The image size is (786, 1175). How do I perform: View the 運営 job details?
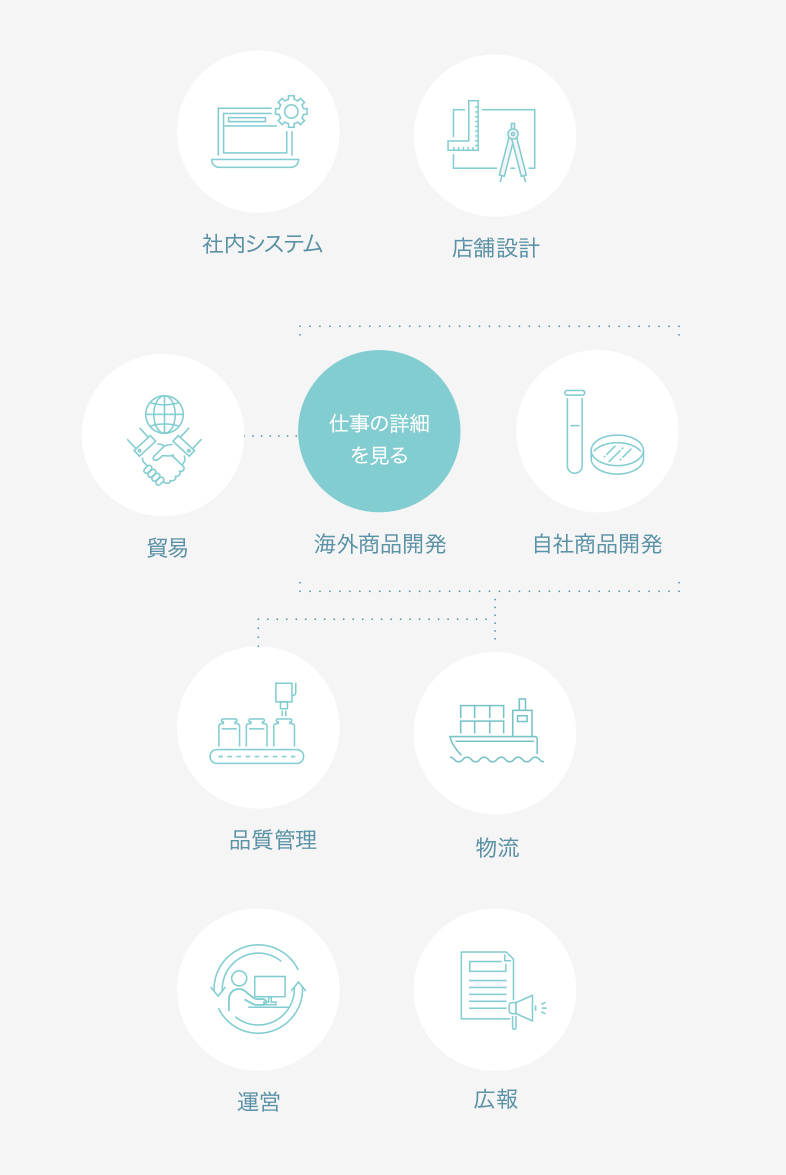(258, 990)
